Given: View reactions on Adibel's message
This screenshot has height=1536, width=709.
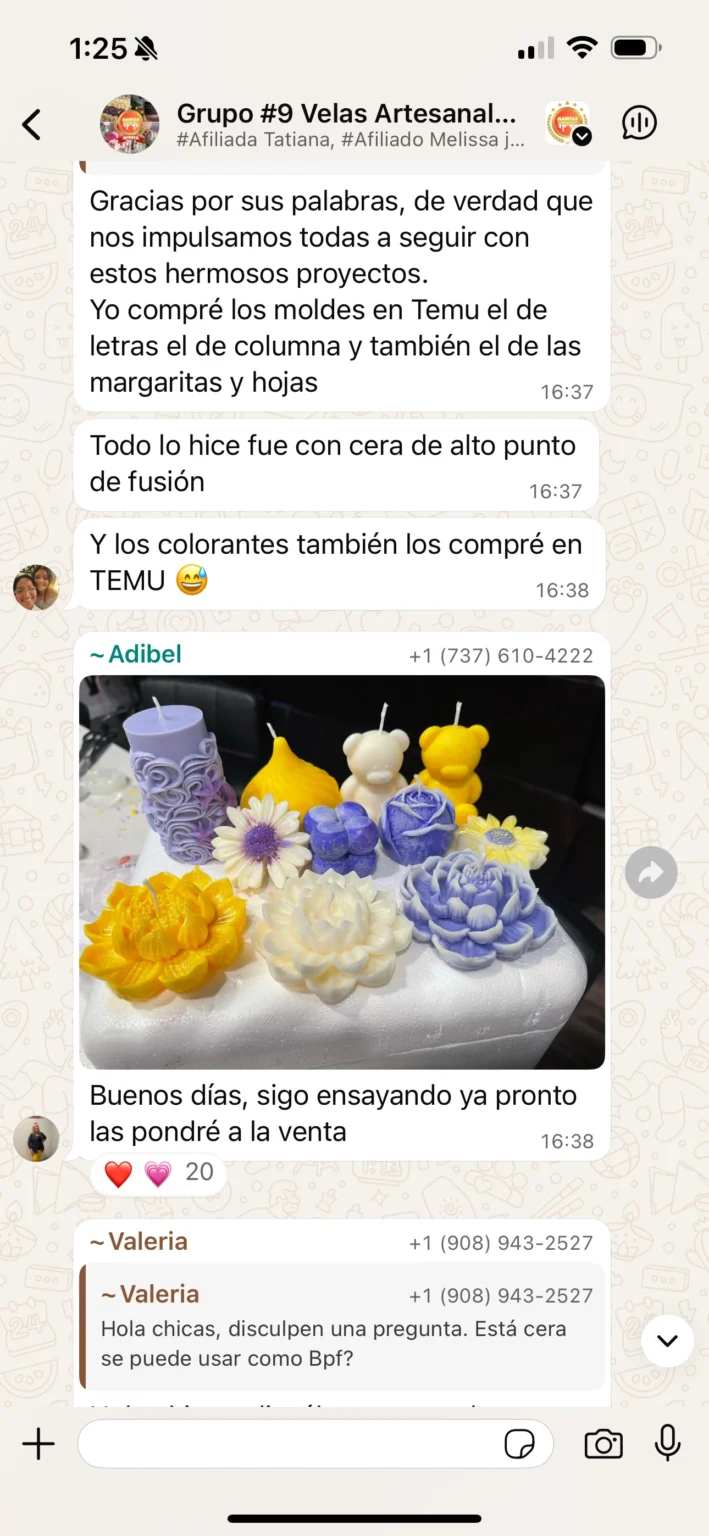Looking at the screenshot, I should (x=158, y=1173).
